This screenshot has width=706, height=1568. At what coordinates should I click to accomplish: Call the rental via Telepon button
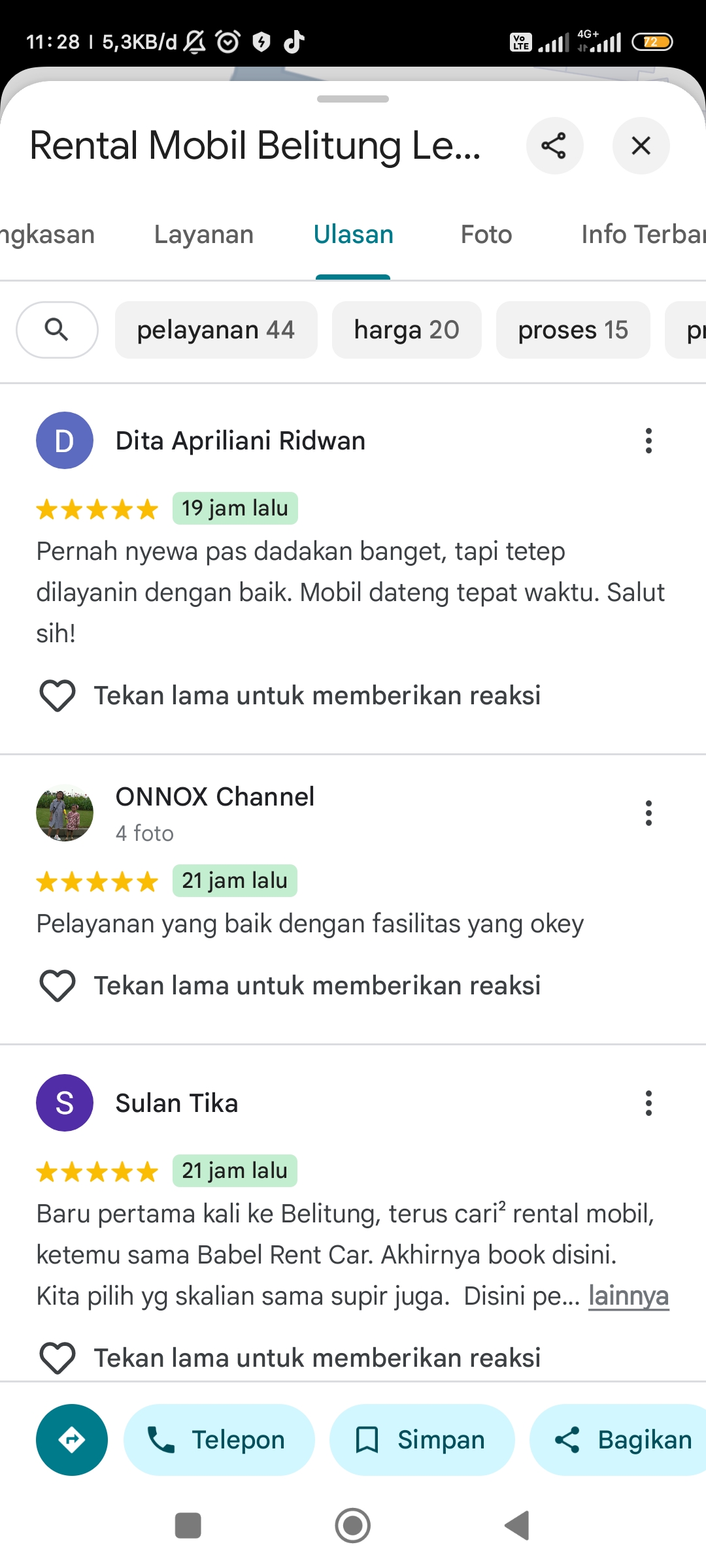(x=219, y=1440)
